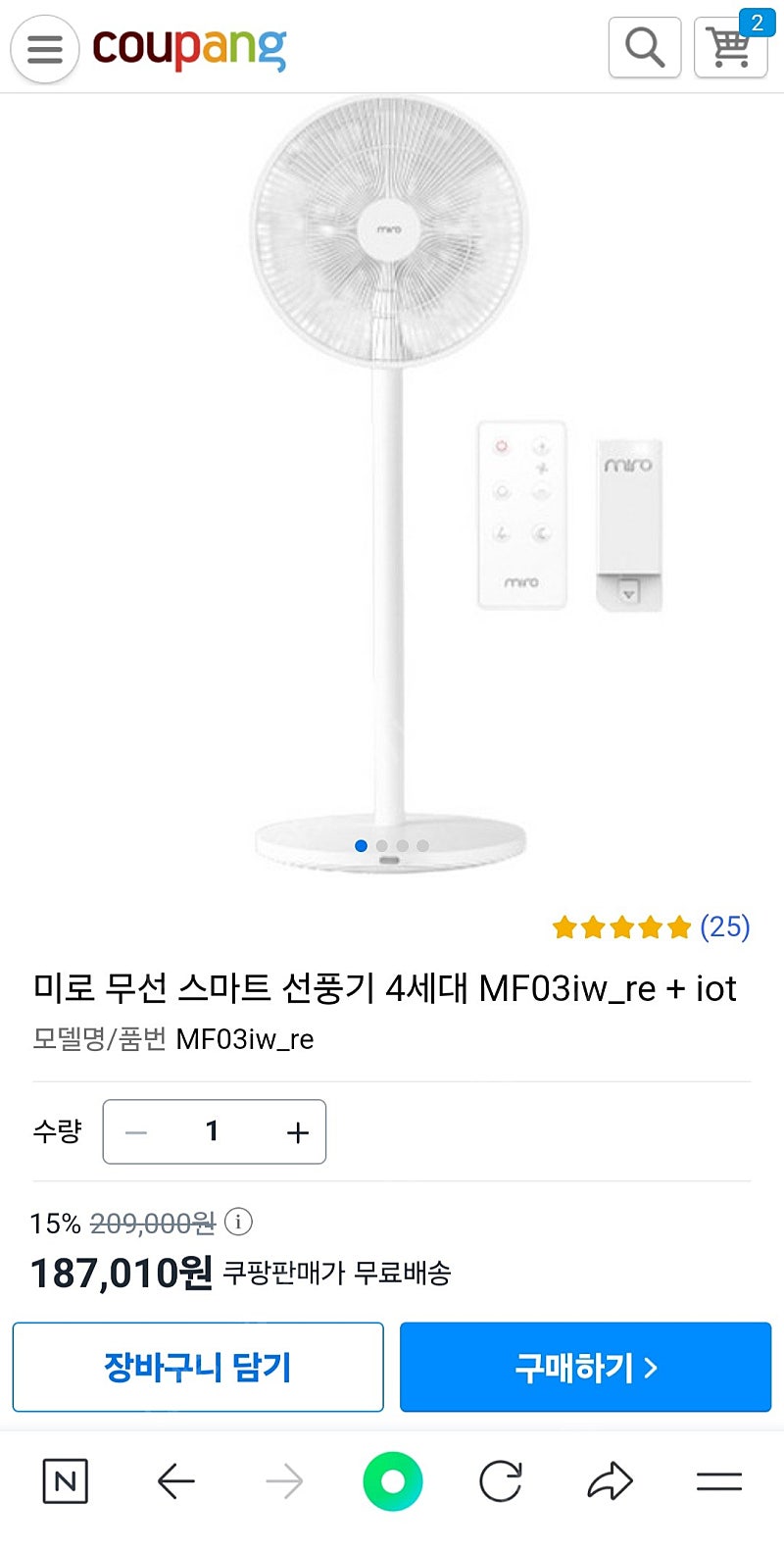This screenshot has width=784, height=1550.
Task: Go to Coupang home via the logo
Action: click(x=189, y=48)
